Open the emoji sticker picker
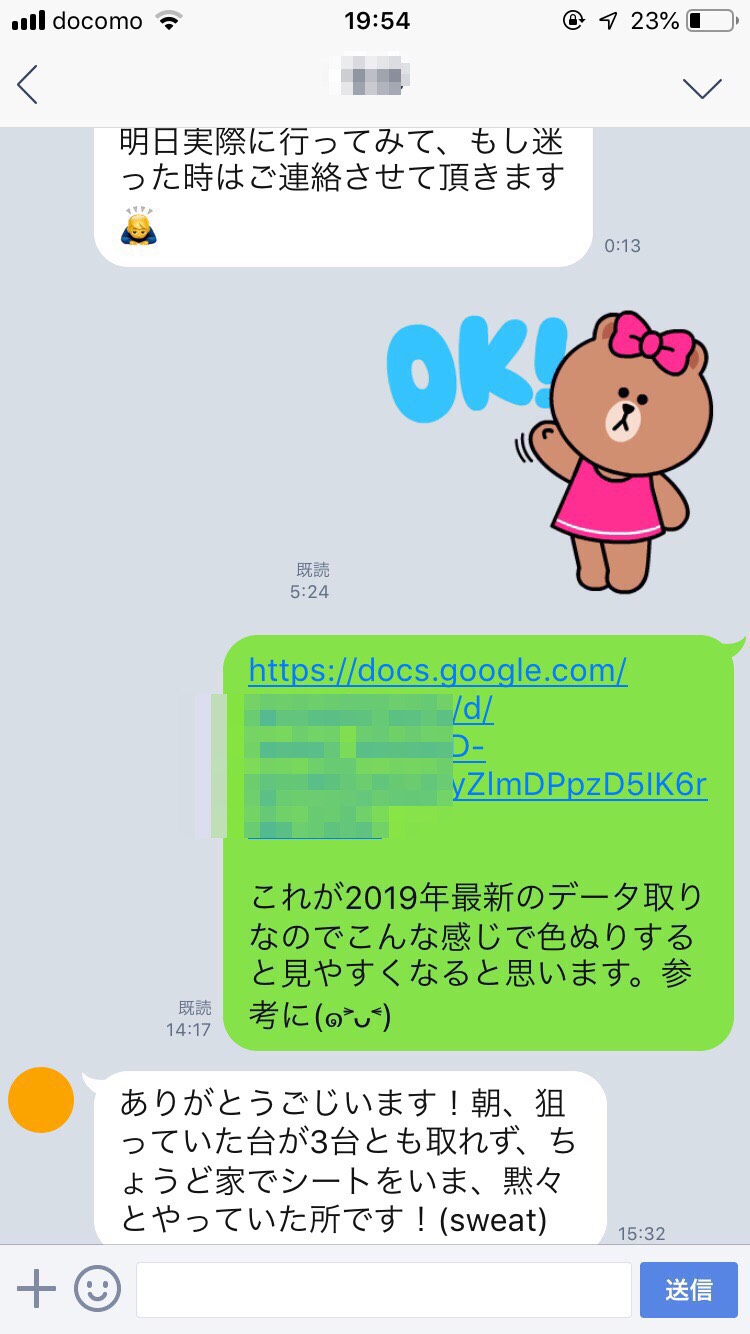750x1334 pixels. click(x=98, y=1289)
